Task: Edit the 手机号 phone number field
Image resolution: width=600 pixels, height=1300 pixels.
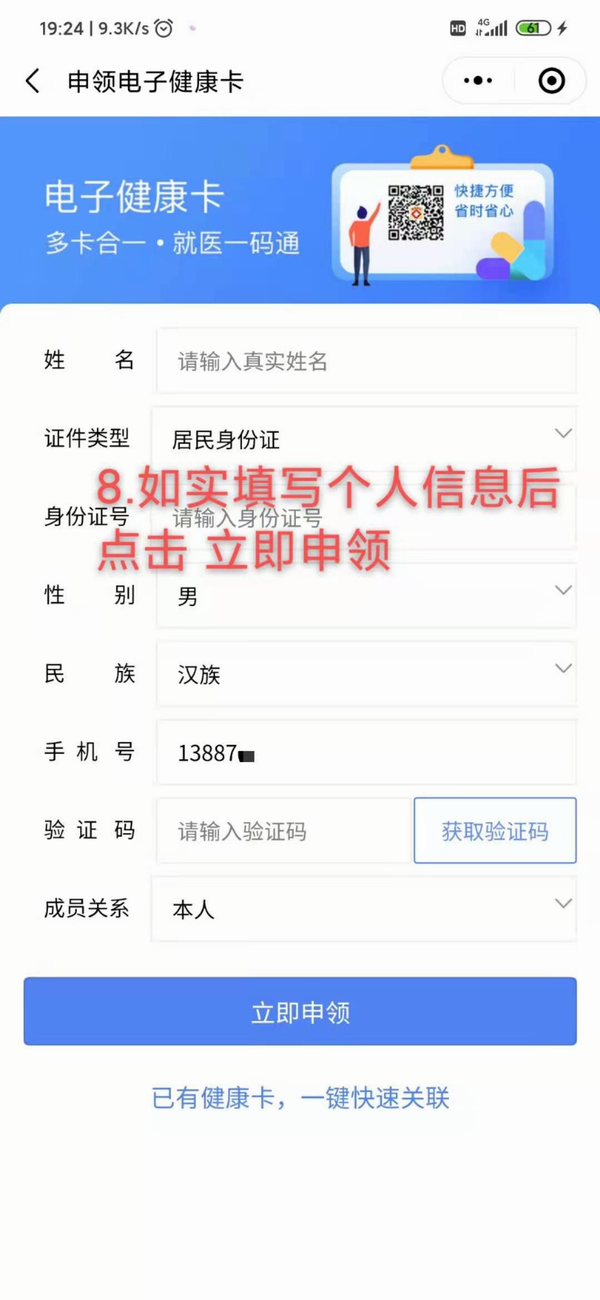Action: pos(365,752)
